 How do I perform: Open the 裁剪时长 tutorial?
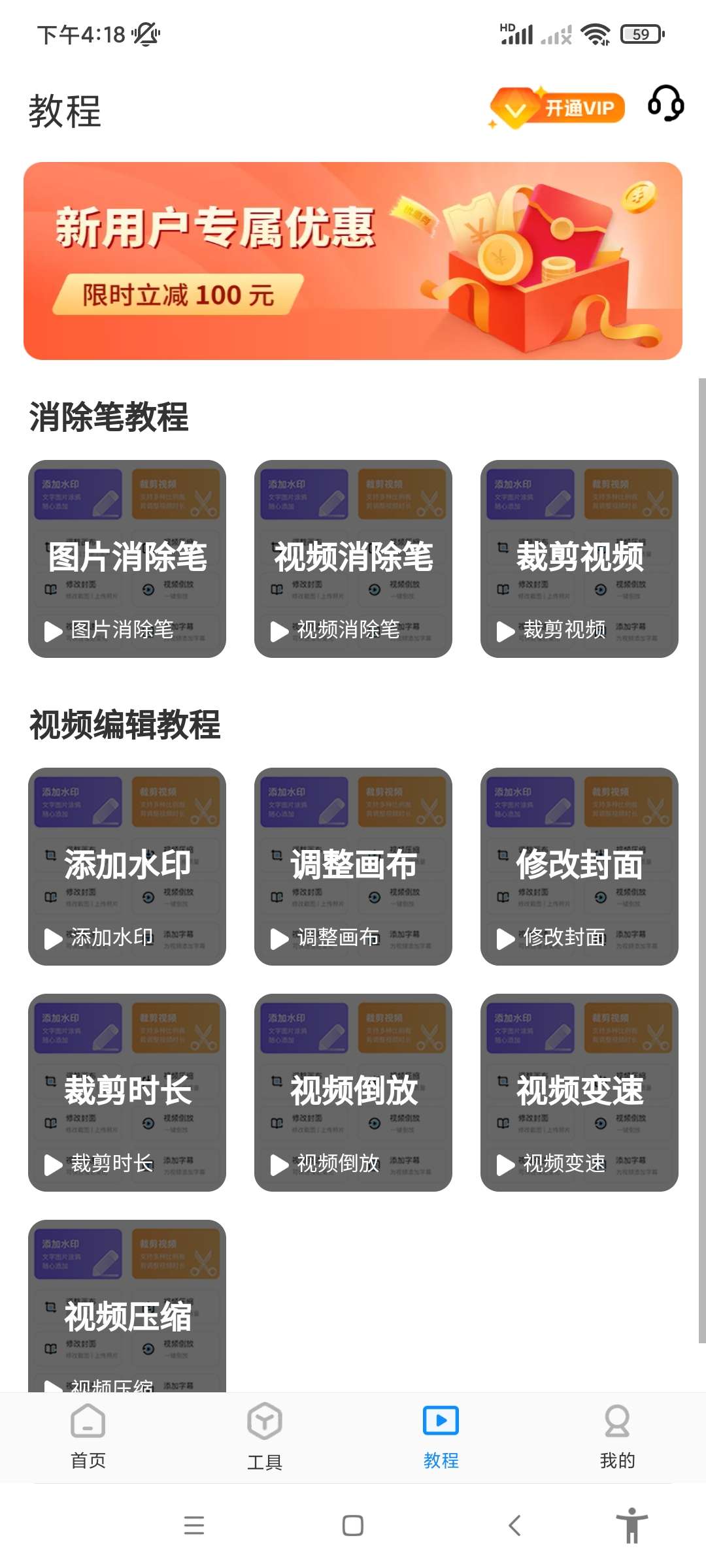tap(127, 1092)
